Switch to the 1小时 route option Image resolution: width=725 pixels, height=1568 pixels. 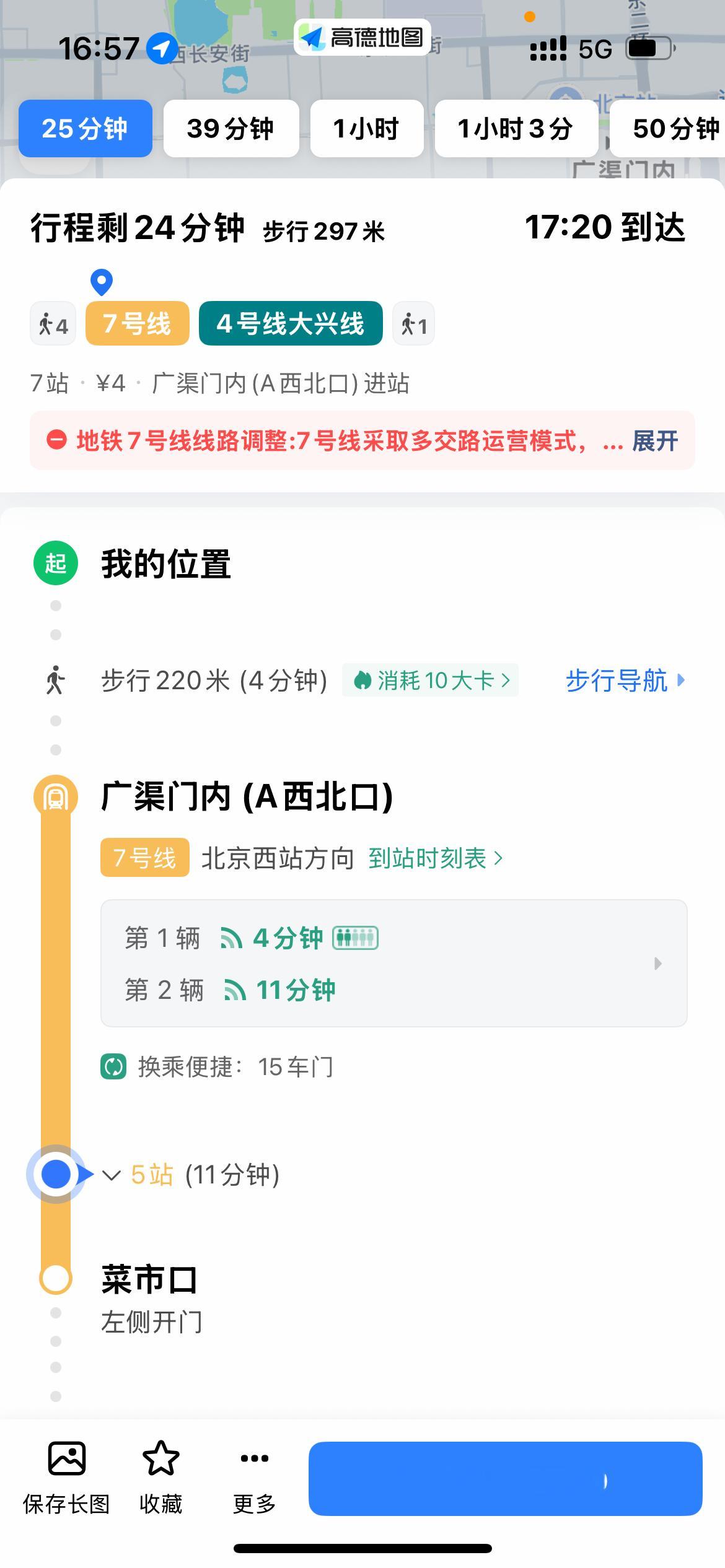[366, 128]
